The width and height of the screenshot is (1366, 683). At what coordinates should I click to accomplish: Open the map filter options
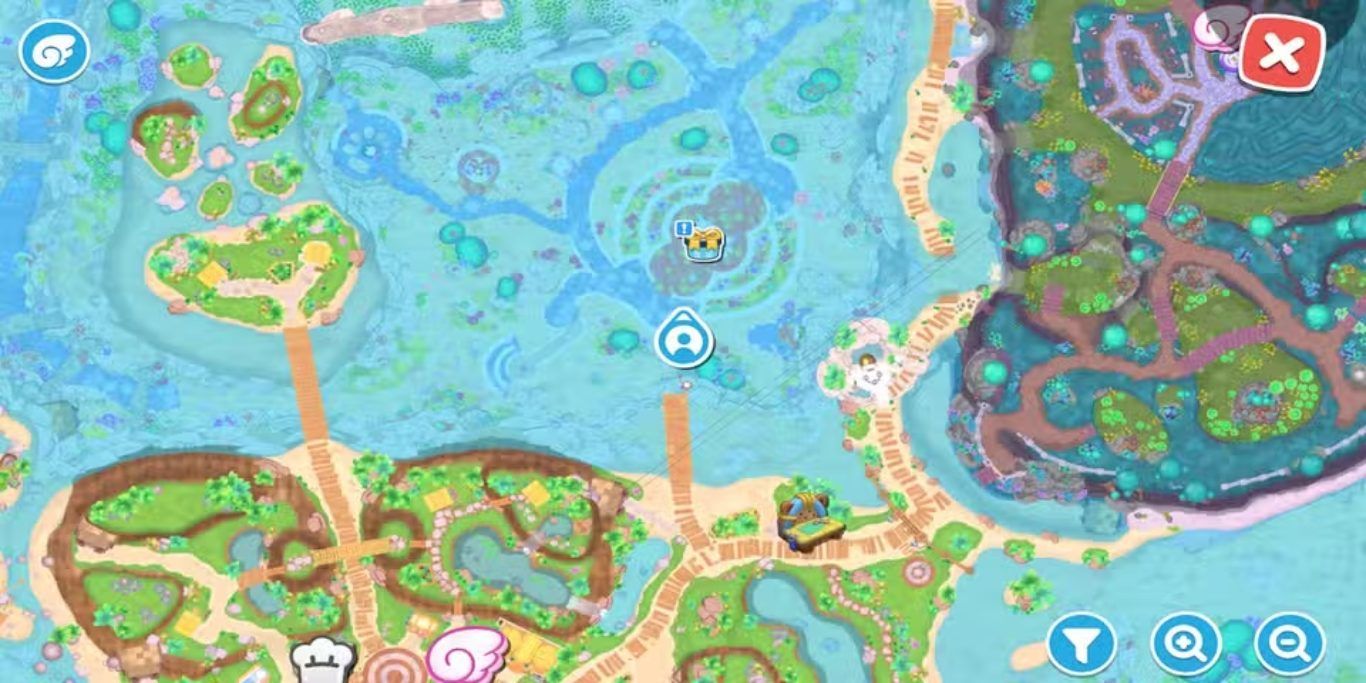1081,645
